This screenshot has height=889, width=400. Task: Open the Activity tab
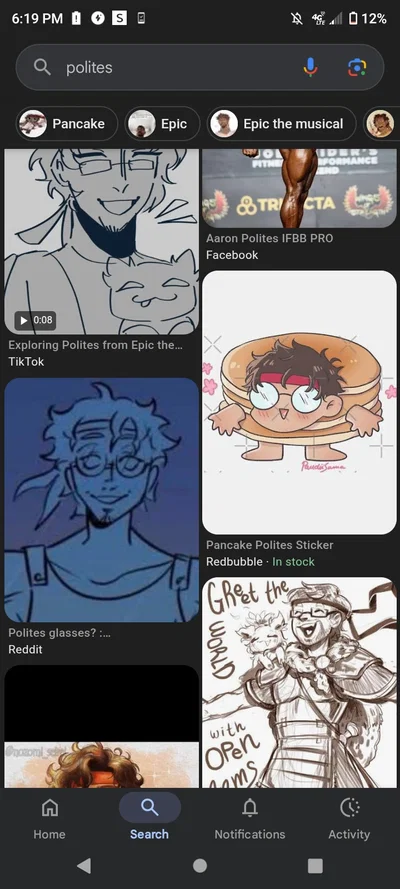[x=349, y=819]
